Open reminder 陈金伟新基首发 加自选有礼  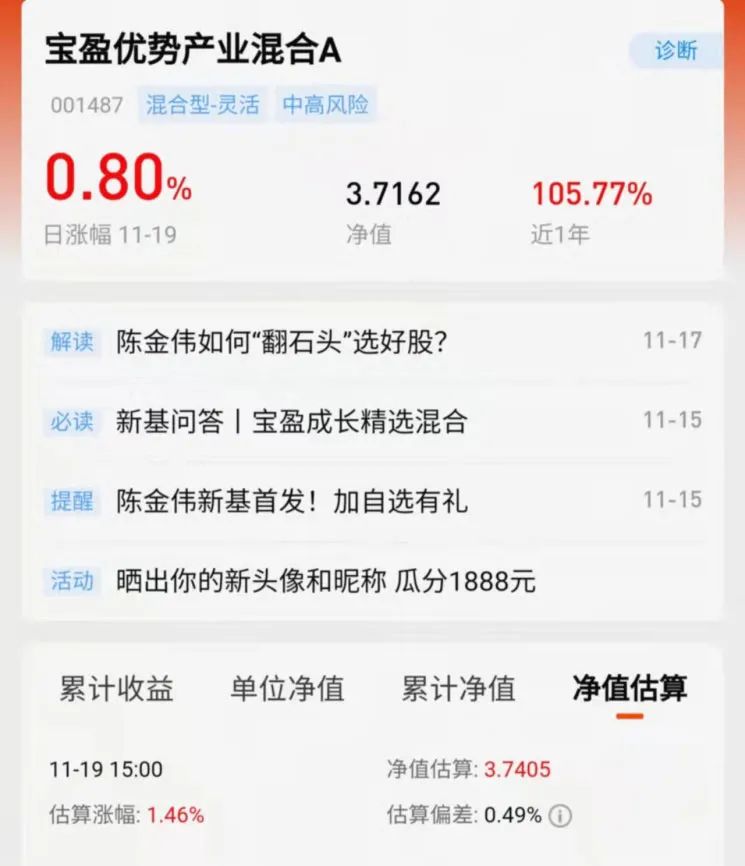[x=292, y=500]
